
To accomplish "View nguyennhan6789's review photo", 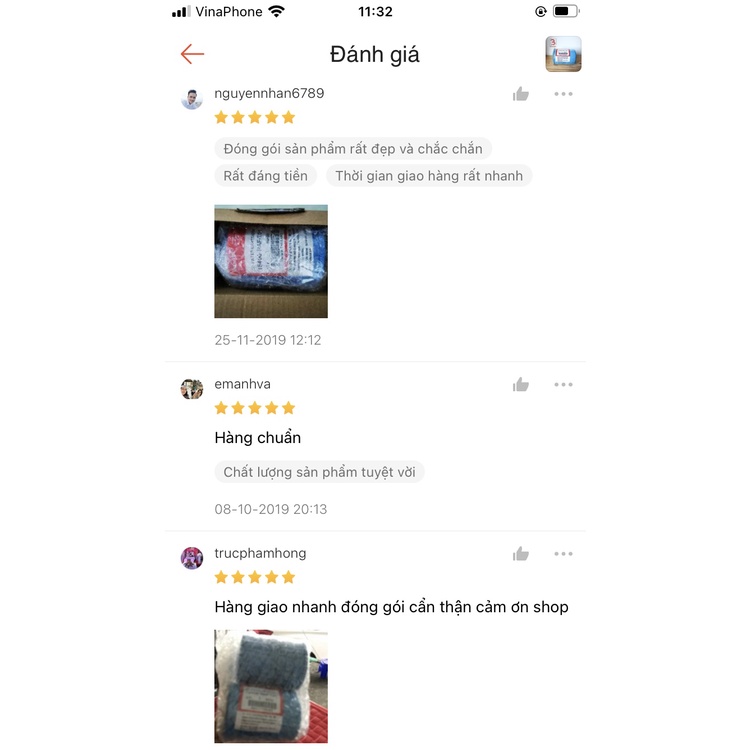I will click(271, 261).
